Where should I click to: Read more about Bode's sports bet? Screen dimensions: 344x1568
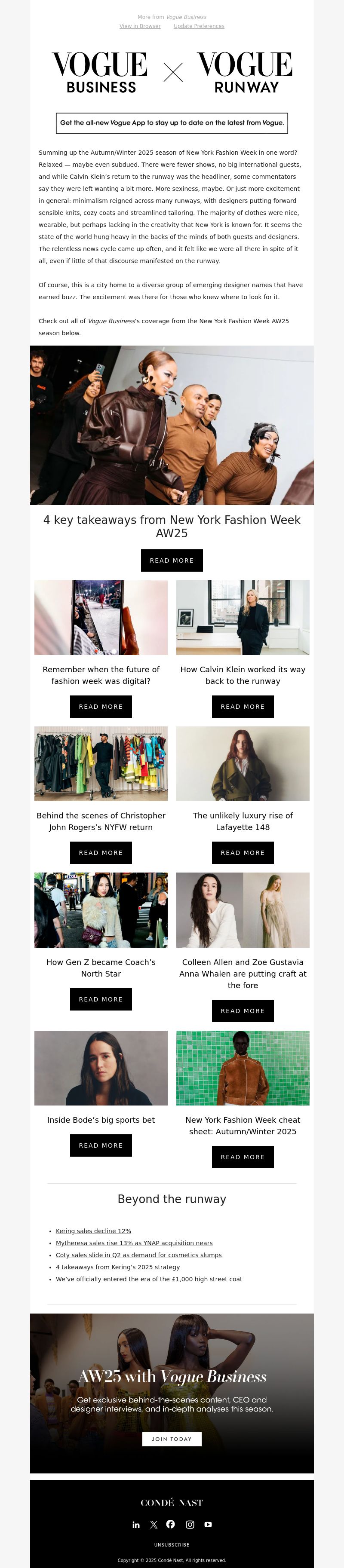click(x=101, y=1145)
